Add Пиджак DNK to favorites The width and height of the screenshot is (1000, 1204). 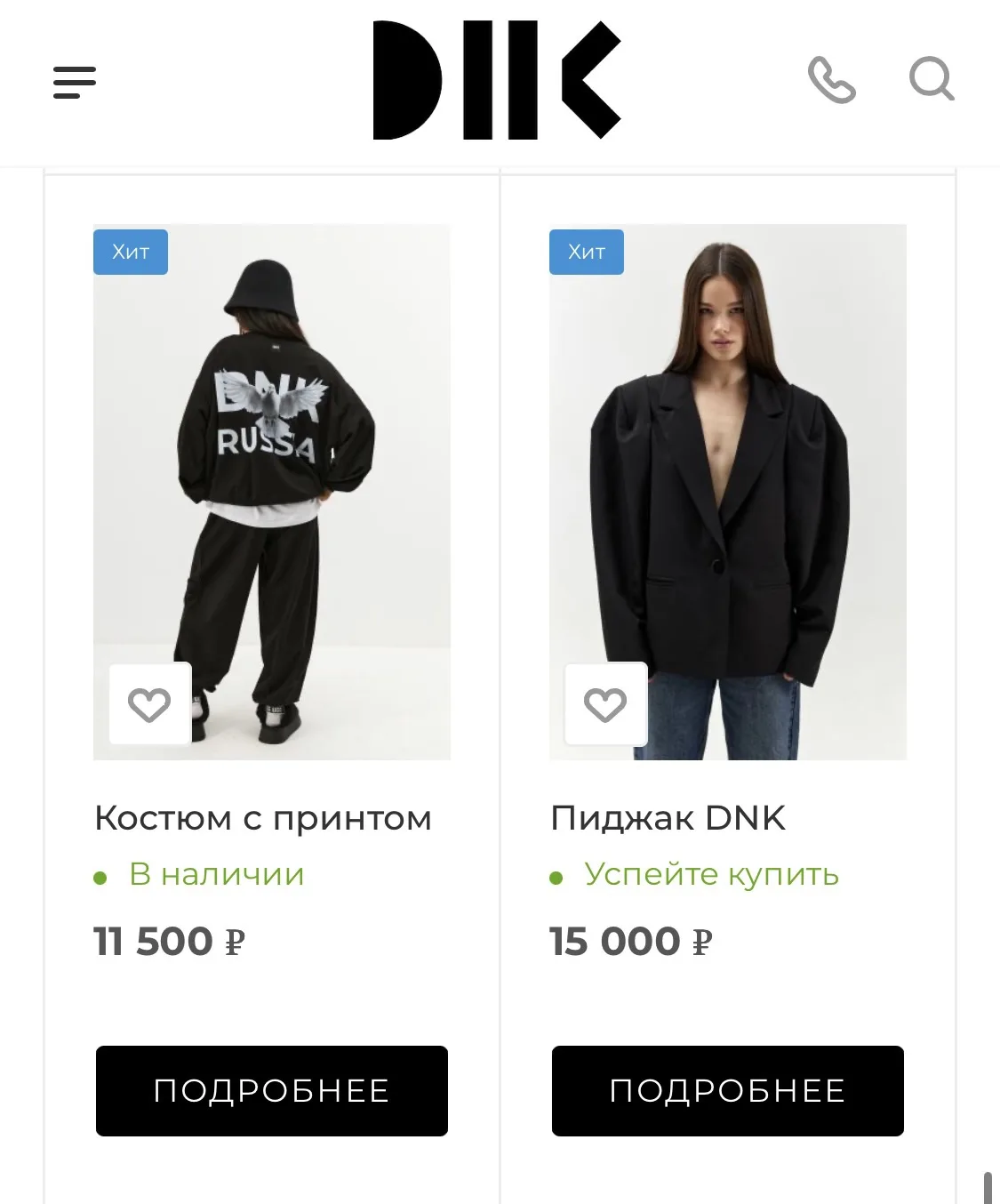pyautogui.click(x=605, y=704)
